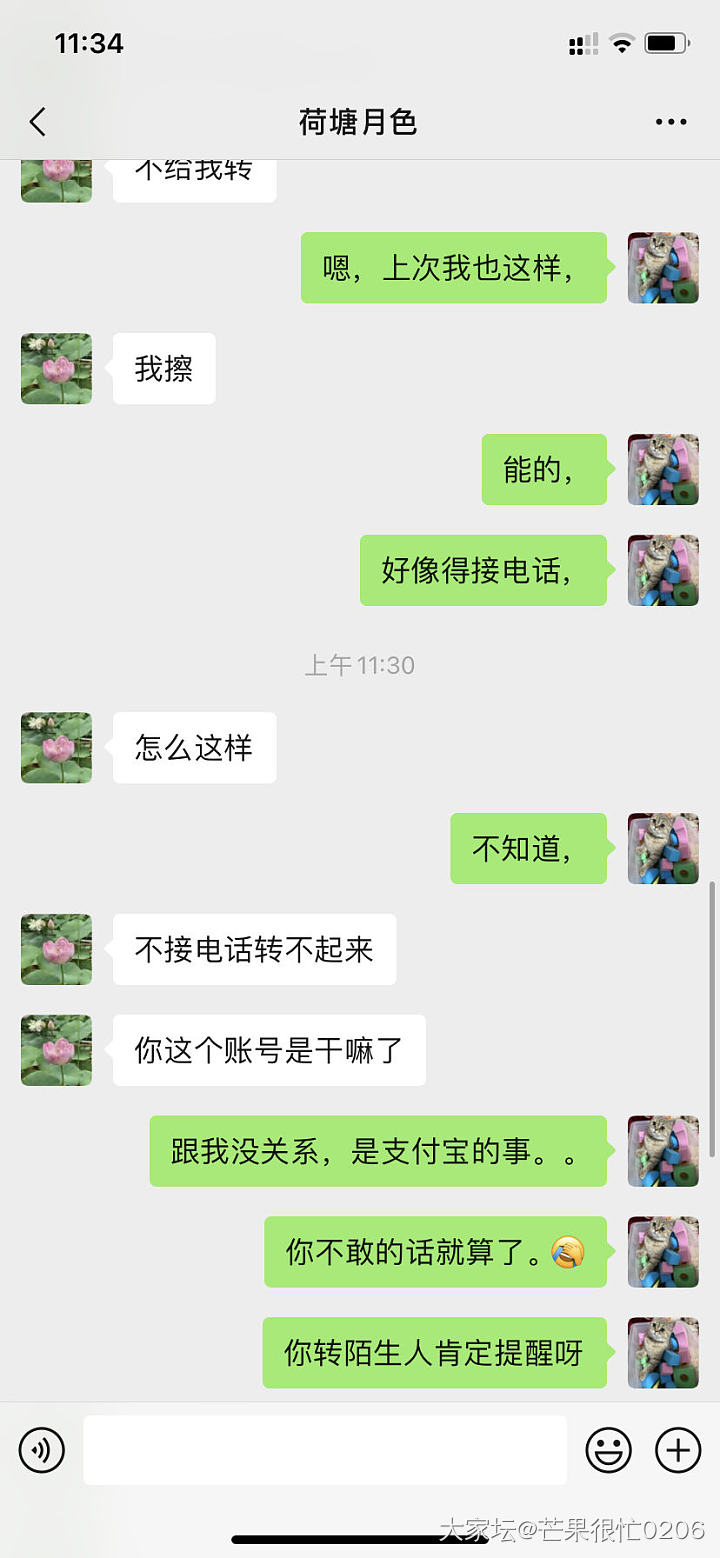Open contact avatar beside 我擦 message
This screenshot has height=1558, width=720.
56,369
